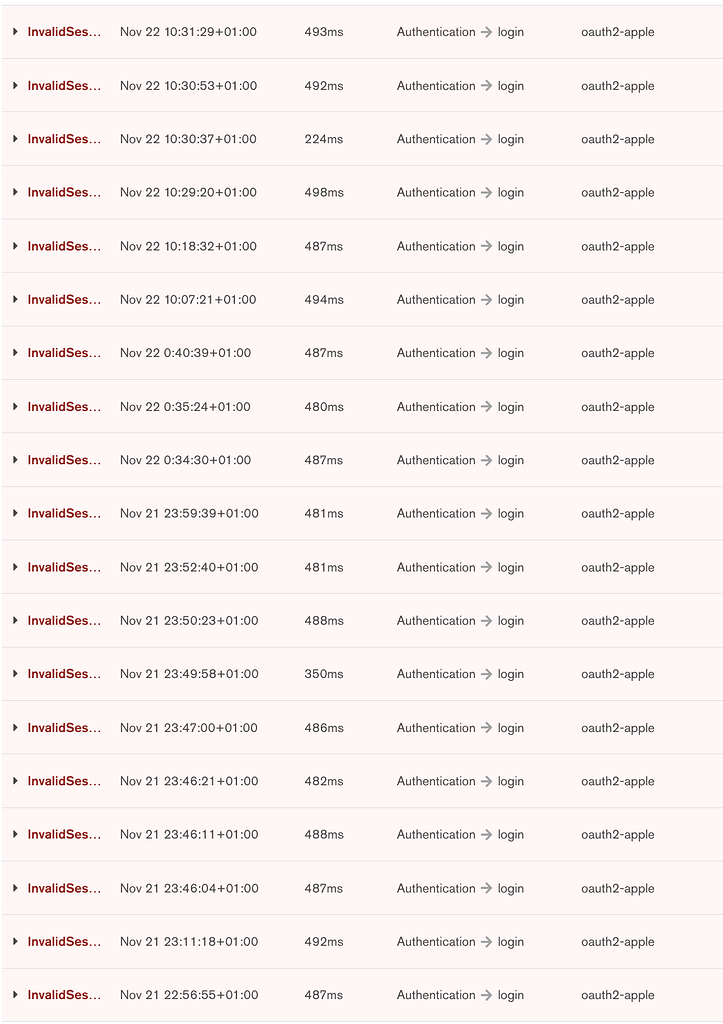
Task: Expand the log entry at Nov 21 23:47:00
Action: (x=15, y=728)
